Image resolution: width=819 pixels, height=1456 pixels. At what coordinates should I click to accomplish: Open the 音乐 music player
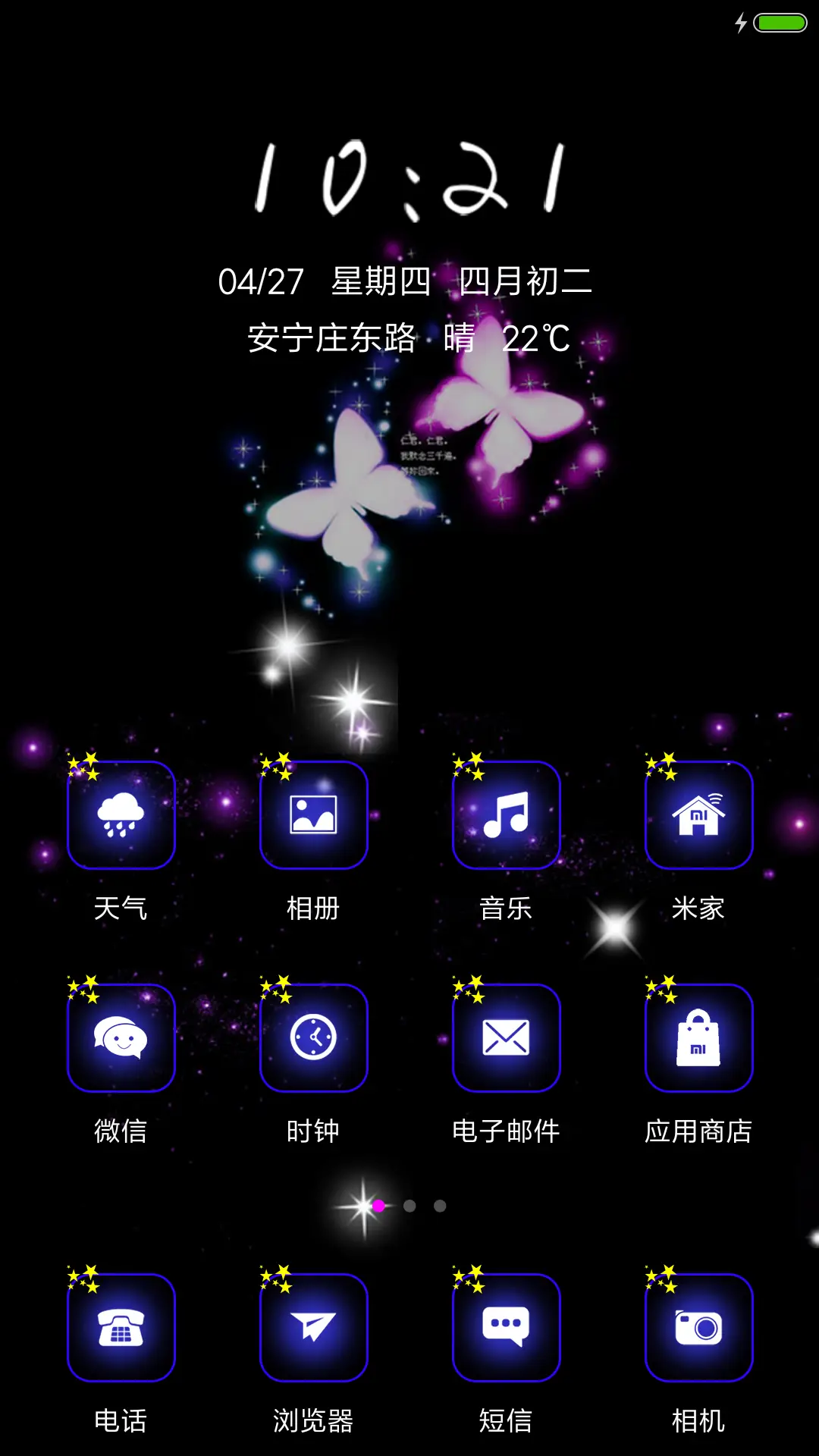(x=506, y=814)
